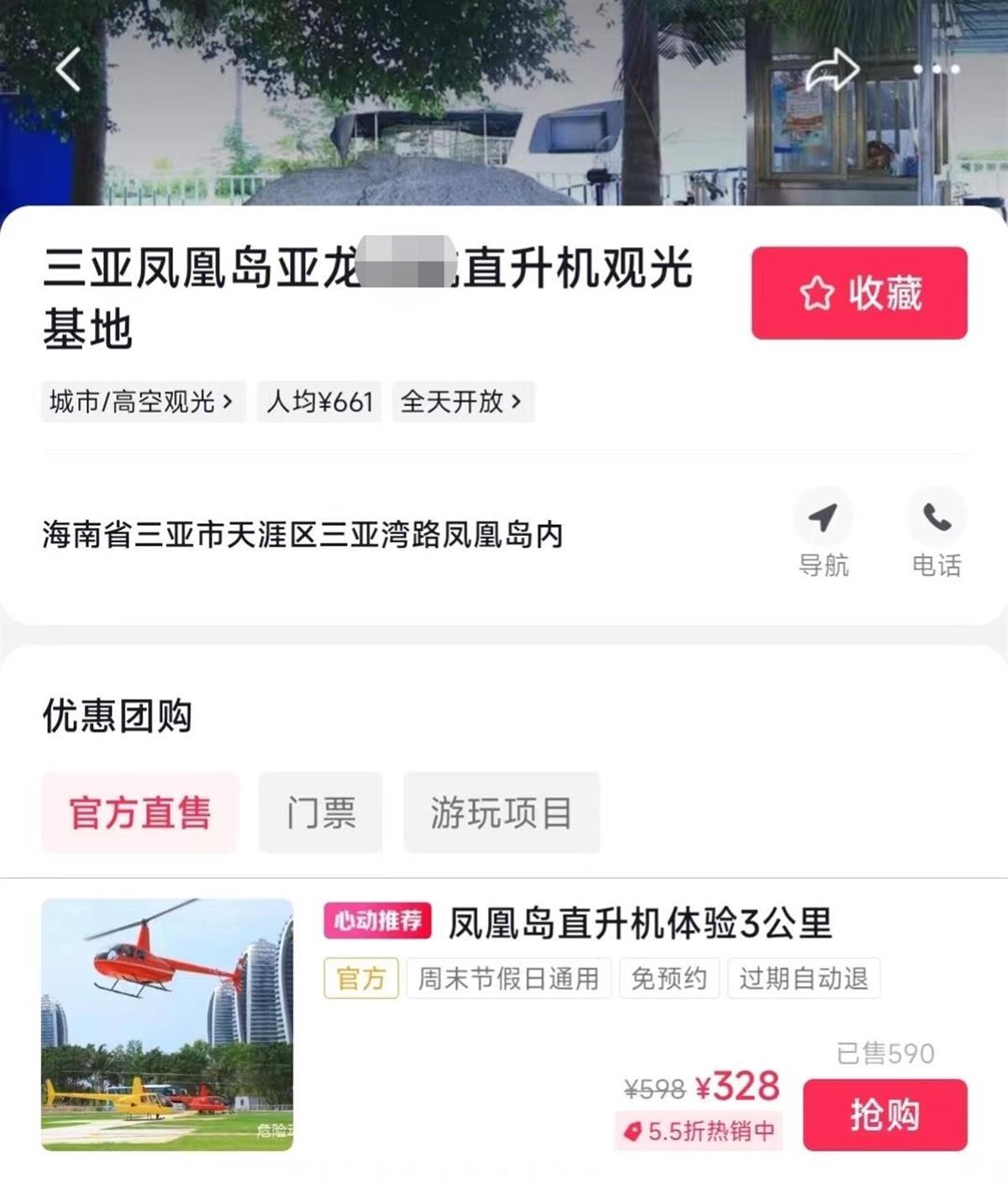Toggle 收藏 to favorite this attraction

pos(857,295)
